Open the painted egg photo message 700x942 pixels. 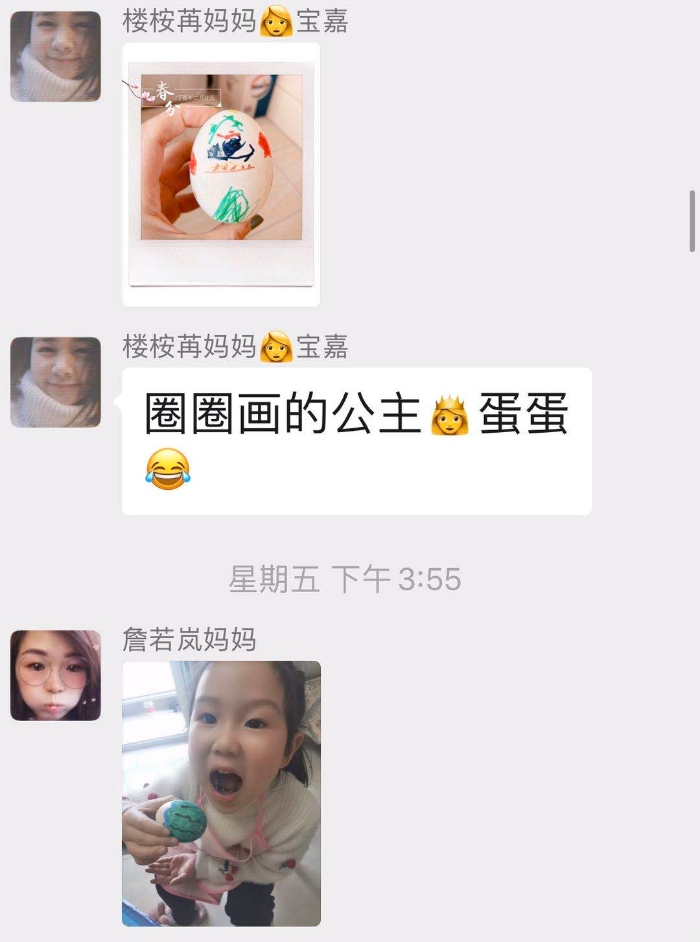(x=221, y=173)
